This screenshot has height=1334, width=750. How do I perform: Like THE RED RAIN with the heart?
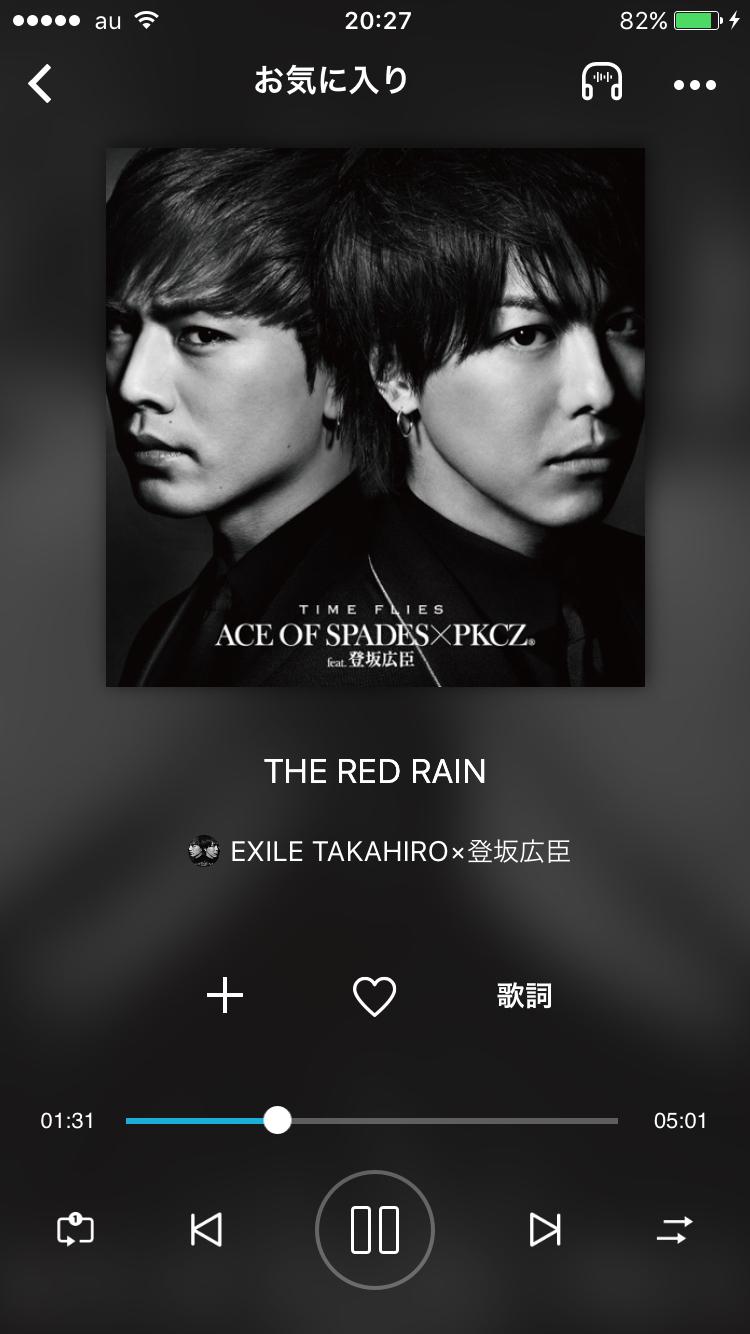375,996
